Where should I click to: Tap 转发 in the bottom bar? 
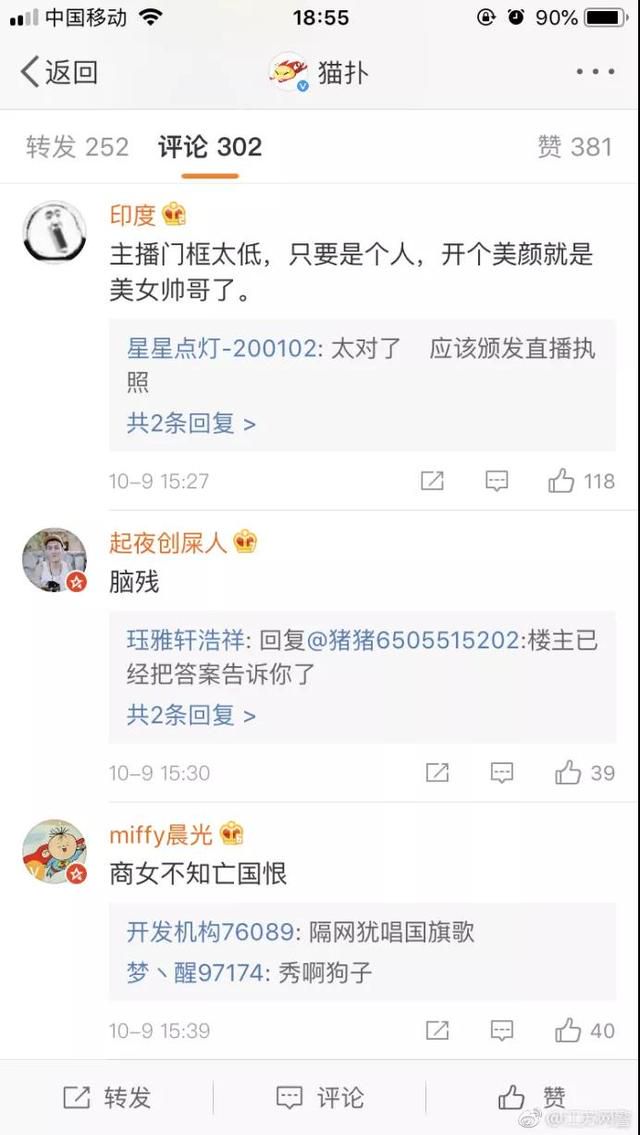(x=107, y=1097)
